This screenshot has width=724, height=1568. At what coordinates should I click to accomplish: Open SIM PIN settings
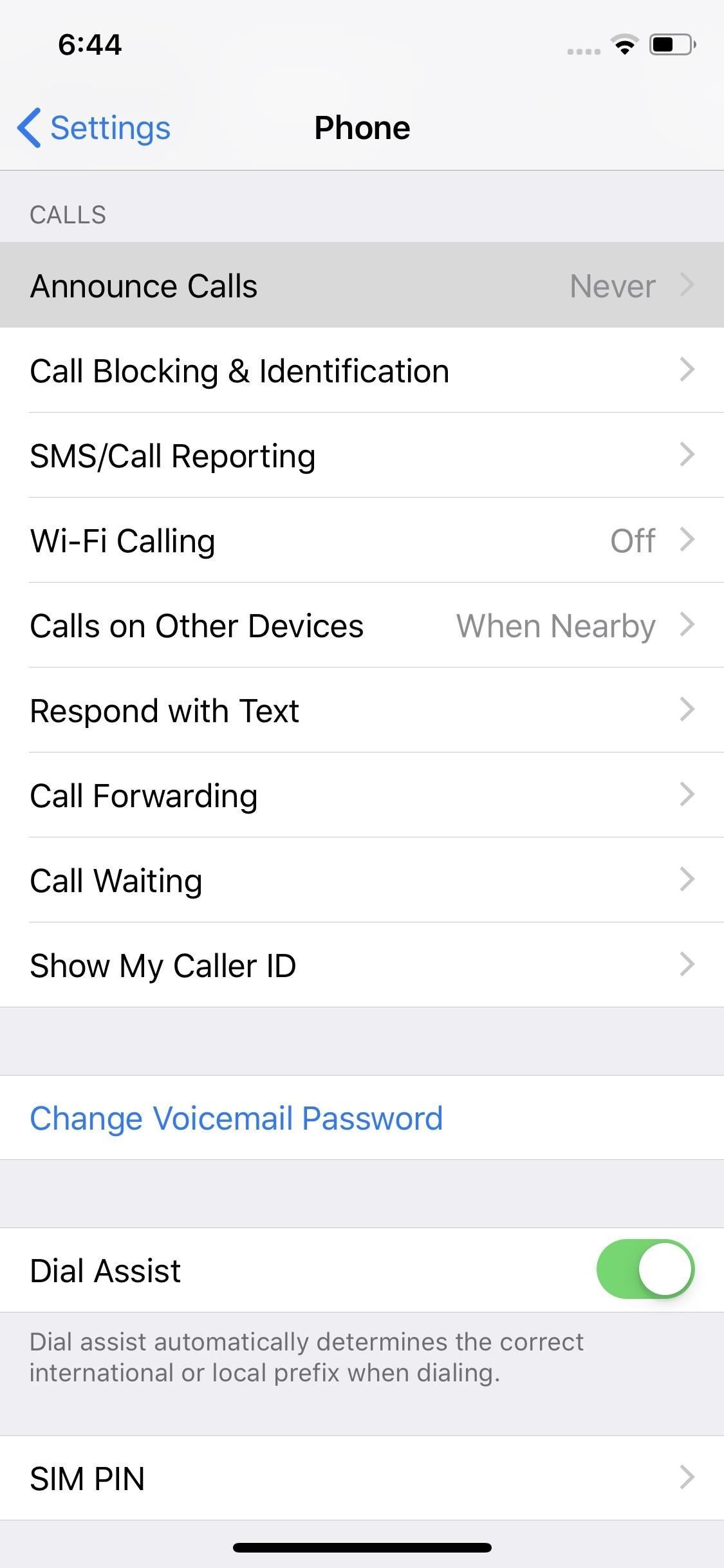click(362, 1478)
